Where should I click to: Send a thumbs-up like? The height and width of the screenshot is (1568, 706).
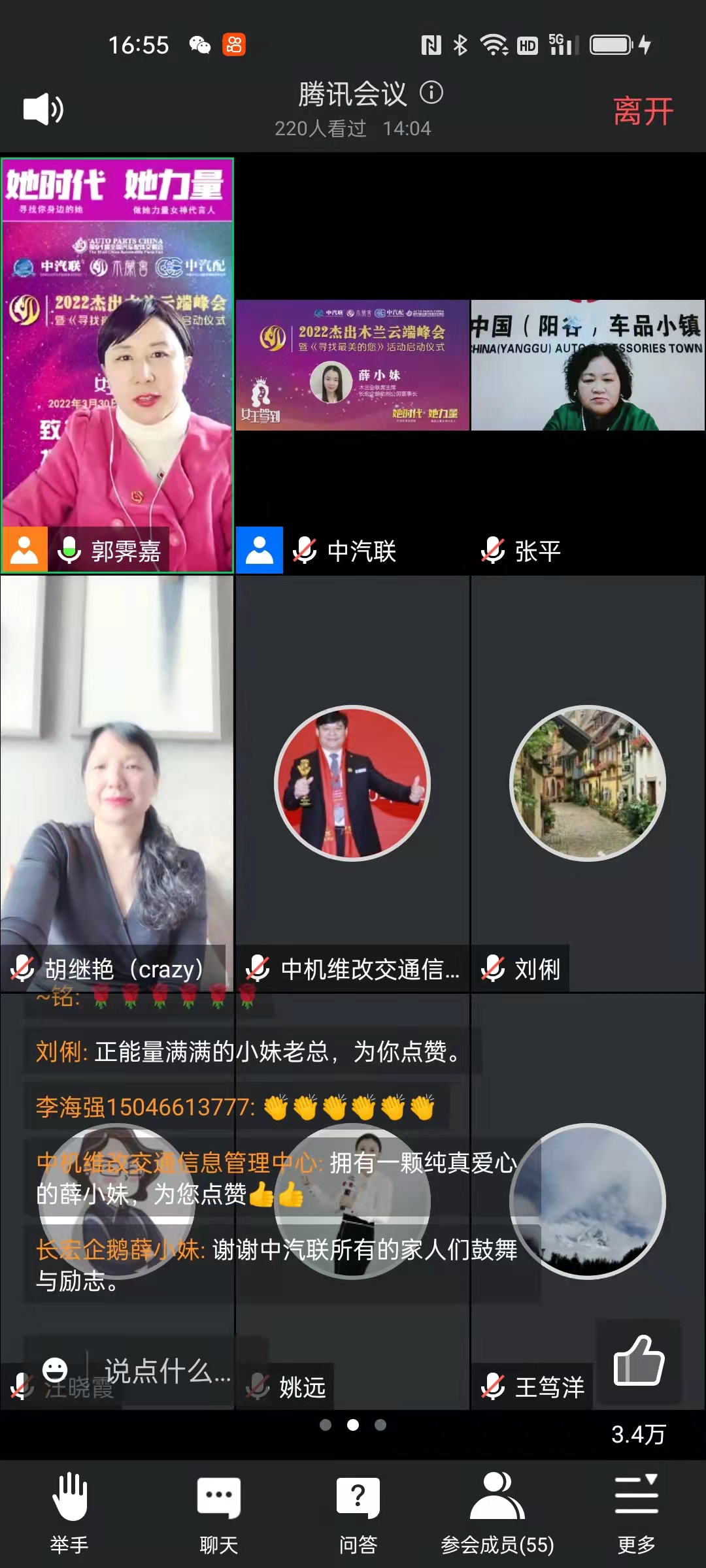click(x=639, y=1362)
